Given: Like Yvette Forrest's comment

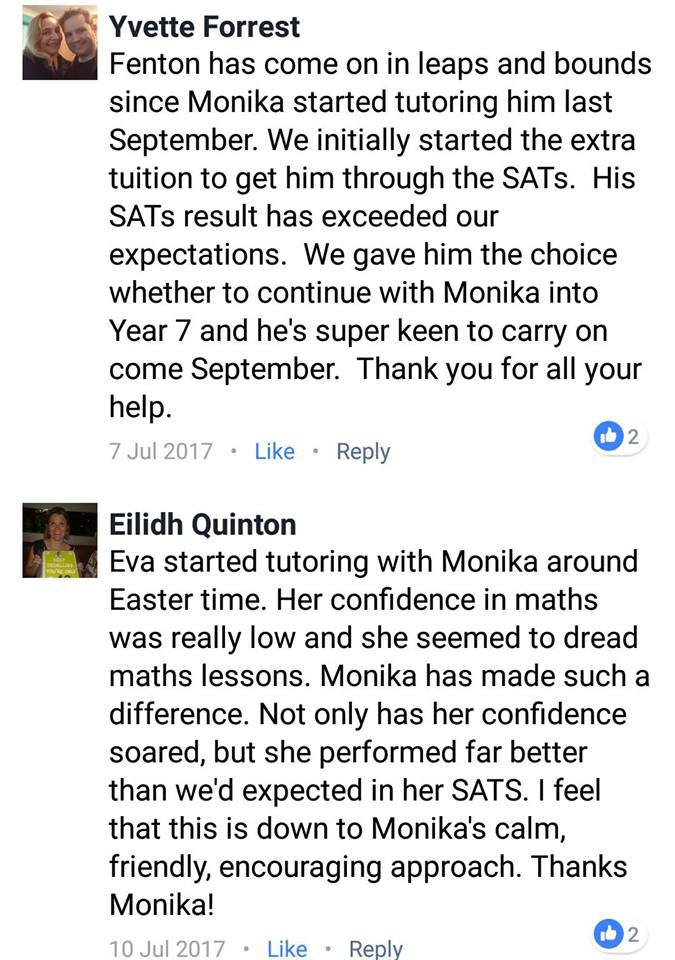Looking at the screenshot, I should point(274,451).
